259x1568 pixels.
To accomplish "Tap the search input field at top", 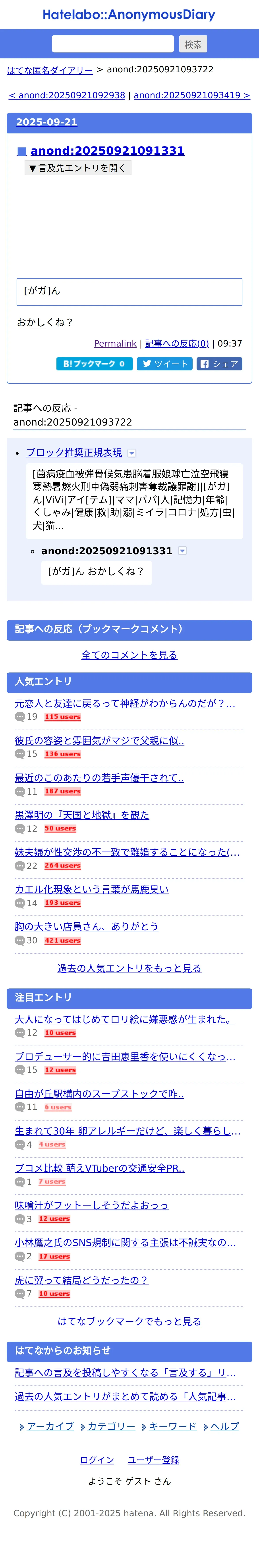I will 113,44.
